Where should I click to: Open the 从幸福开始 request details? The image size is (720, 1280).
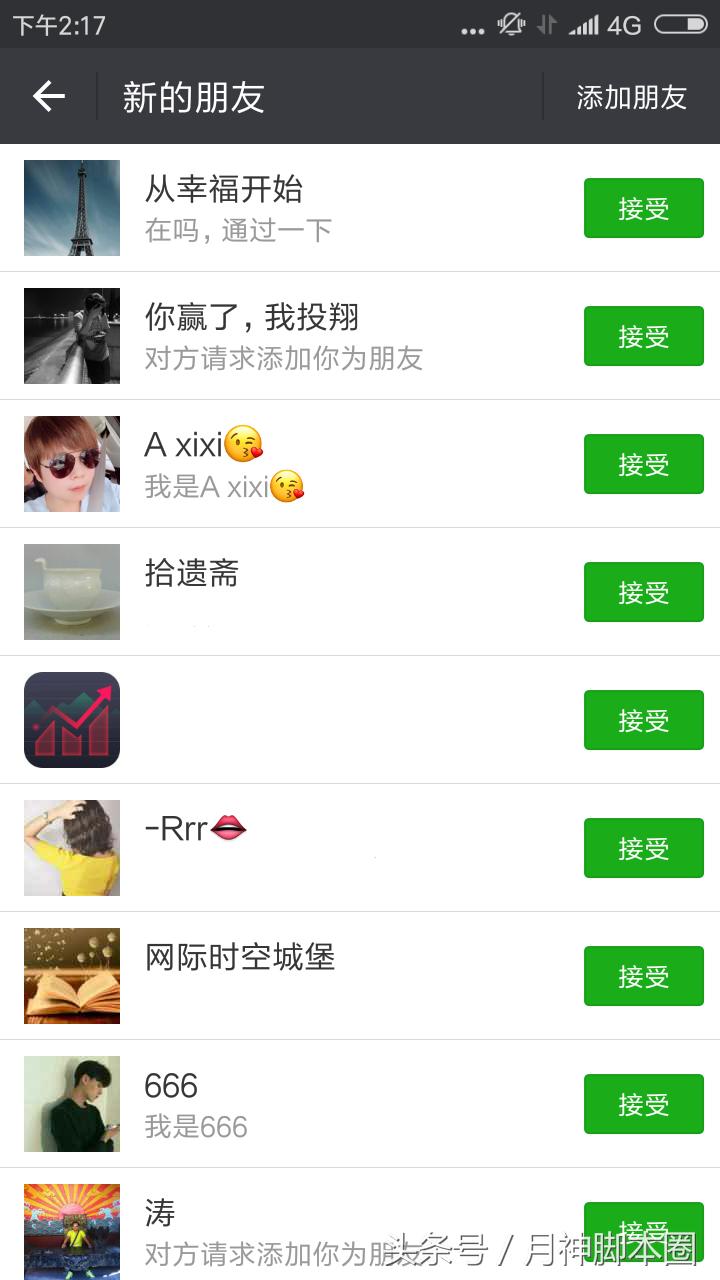click(x=300, y=208)
